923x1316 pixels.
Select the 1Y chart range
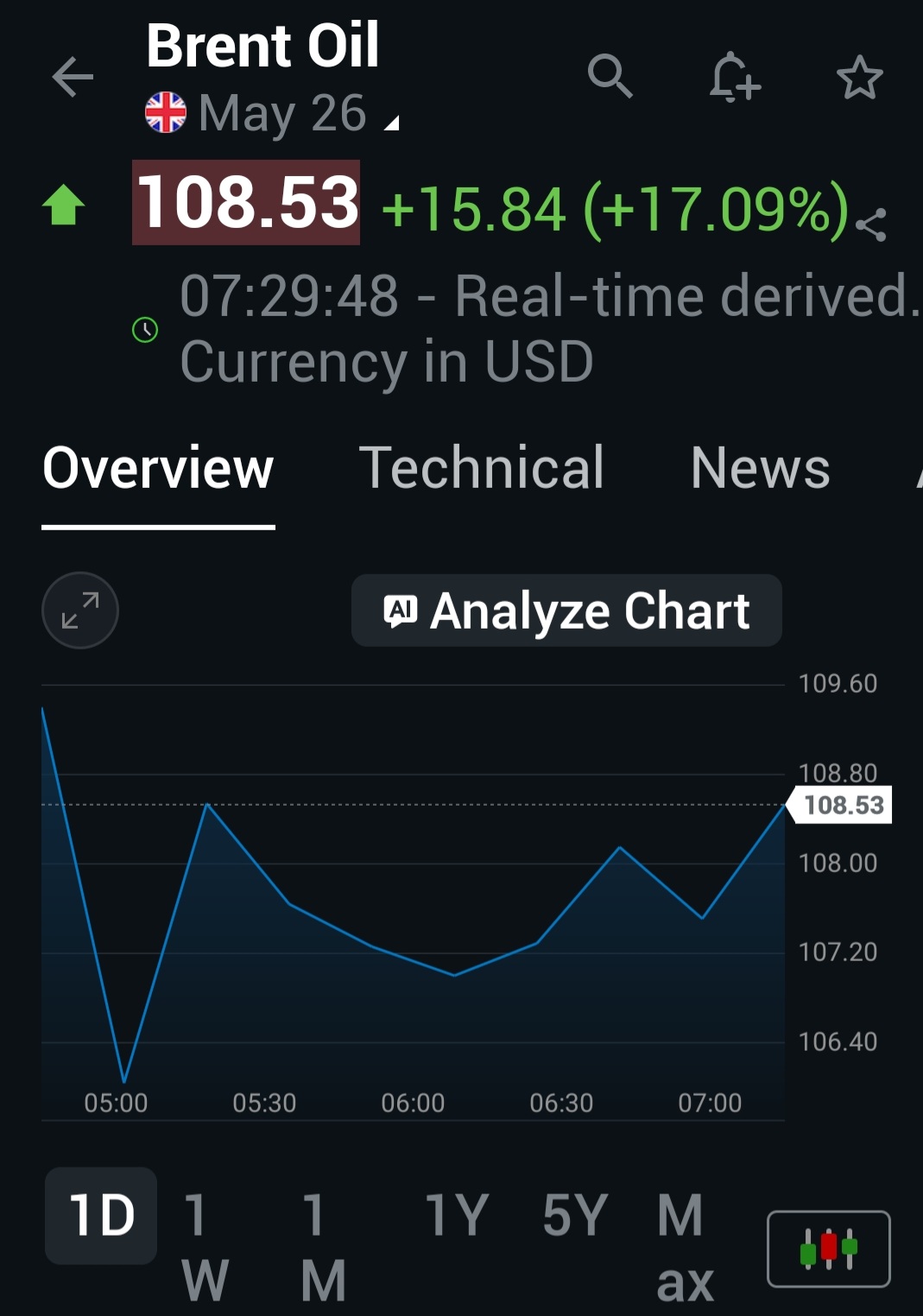pyautogui.click(x=457, y=1216)
